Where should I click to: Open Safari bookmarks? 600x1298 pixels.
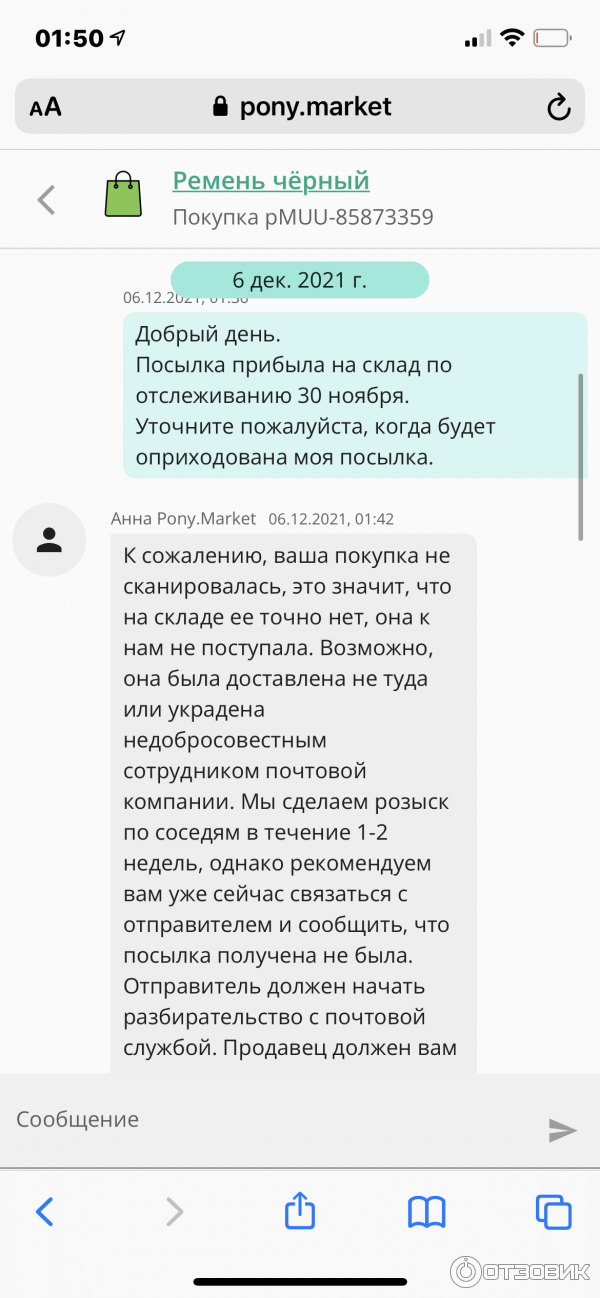(427, 1212)
